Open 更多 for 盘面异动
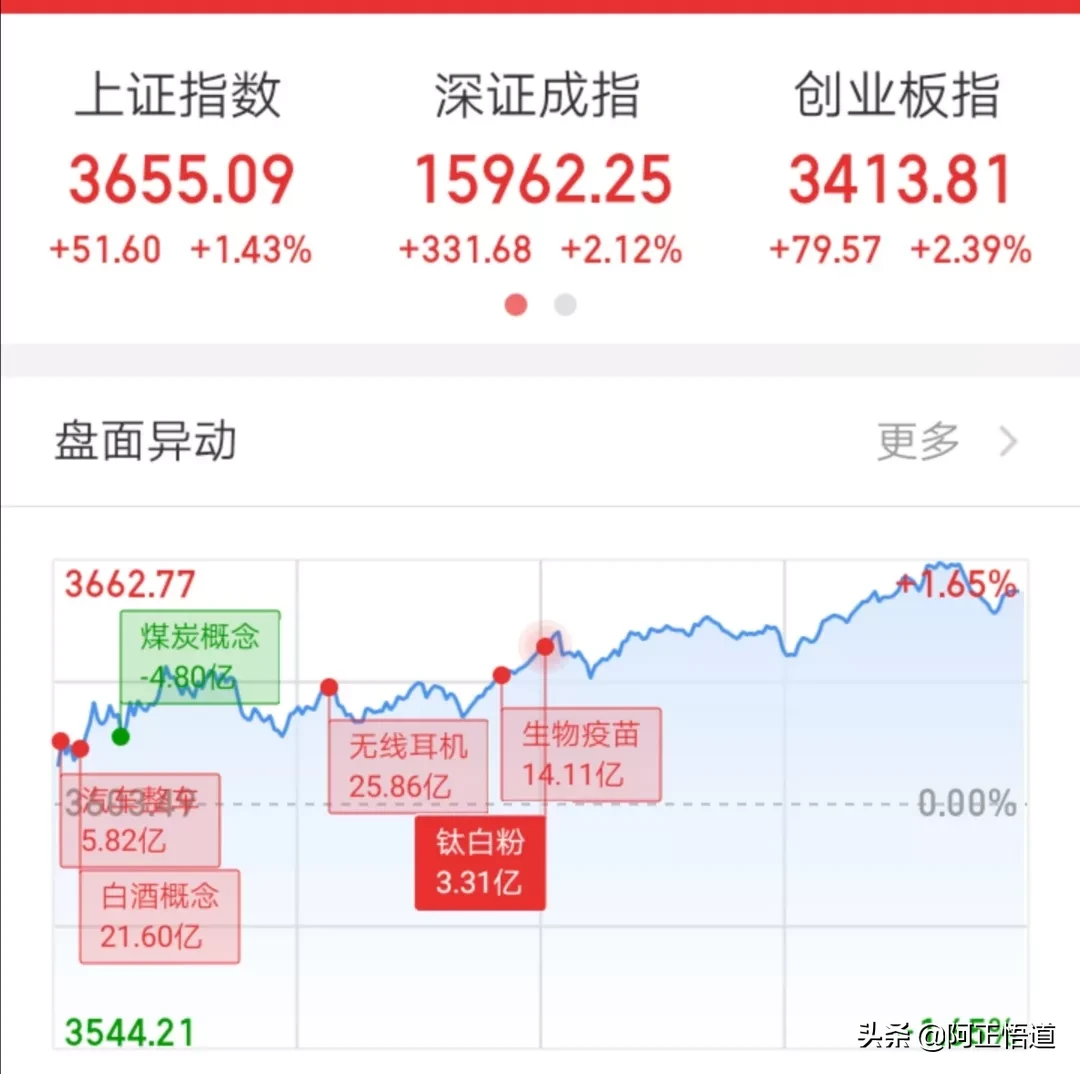This screenshot has height=1074, width=1080. 946,441
